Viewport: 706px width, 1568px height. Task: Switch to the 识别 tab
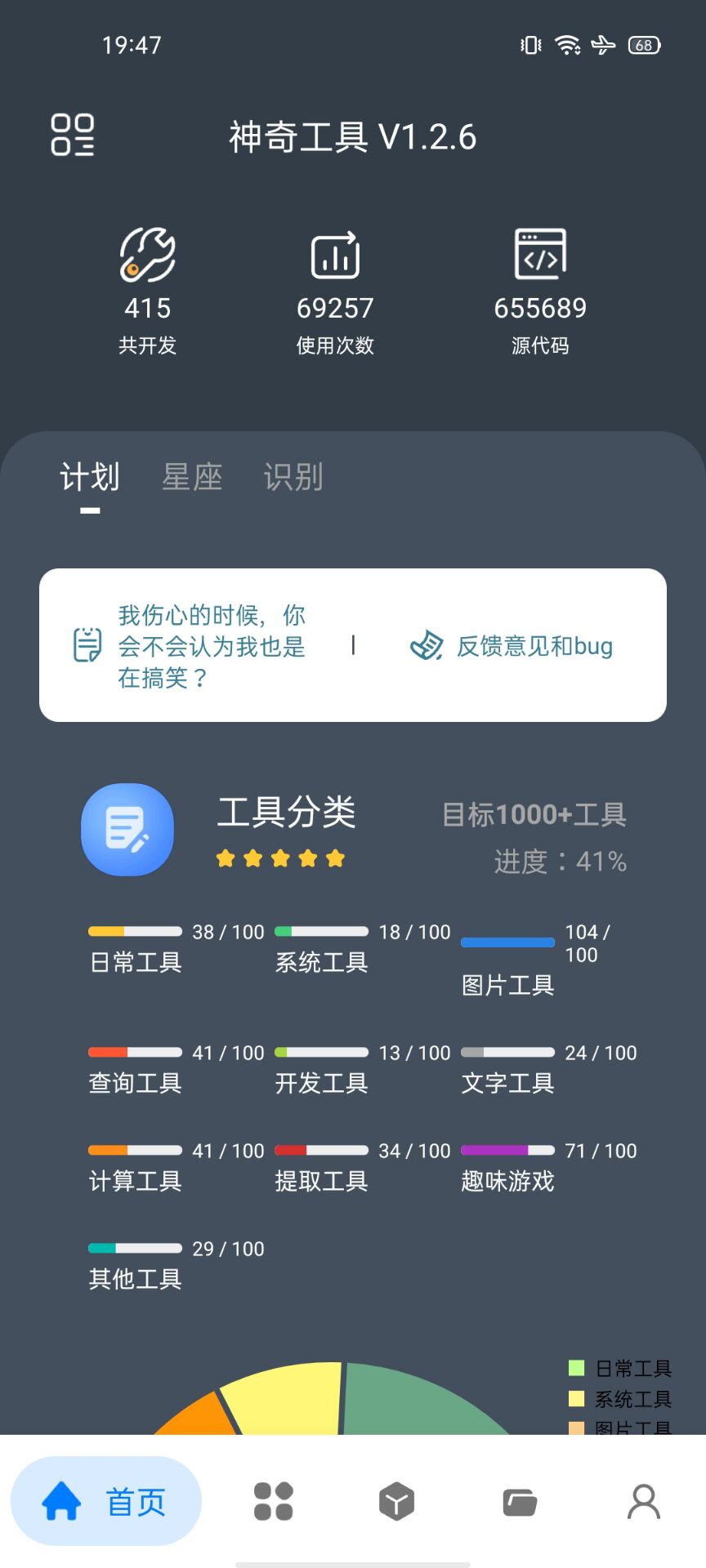click(x=293, y=477)
